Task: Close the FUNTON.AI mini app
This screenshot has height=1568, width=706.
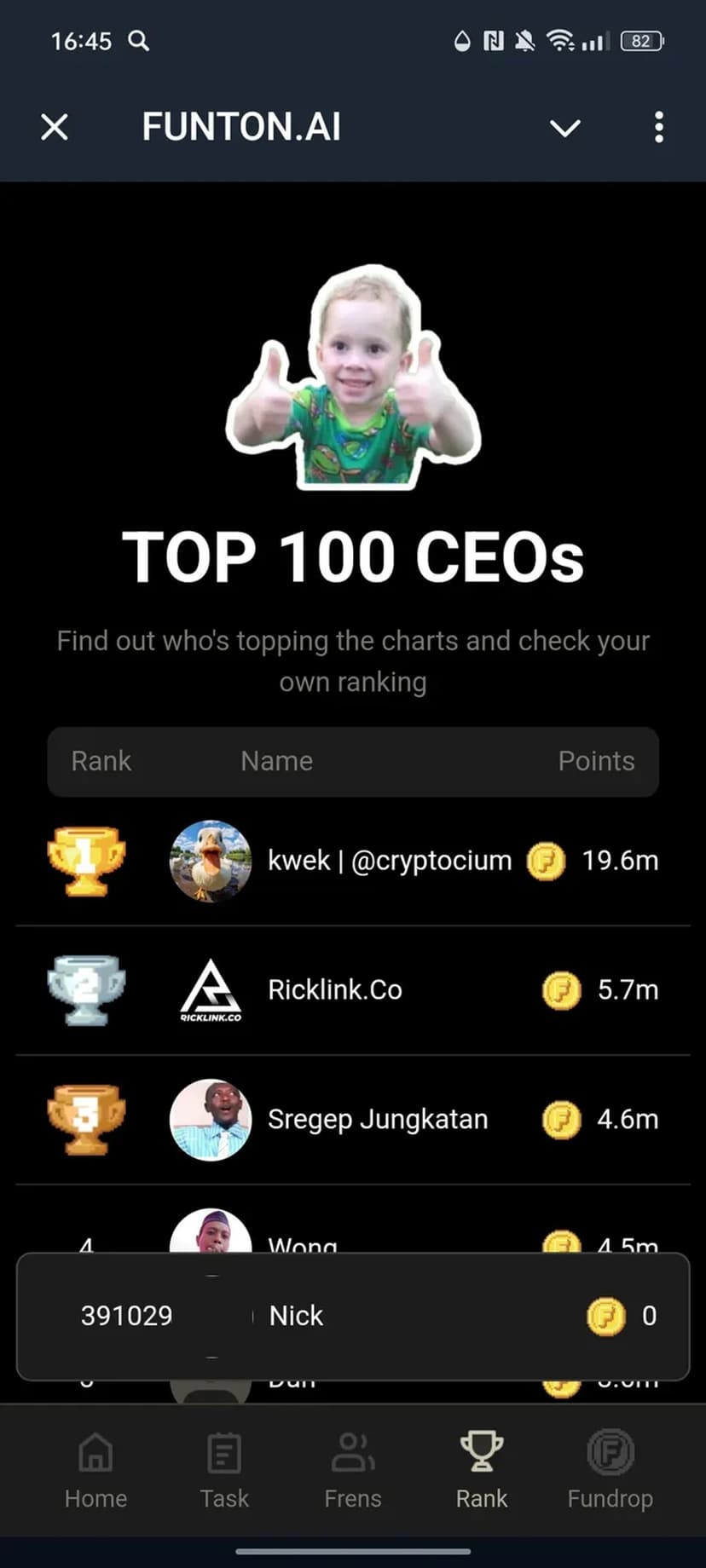Action: pyautogui.click(x=55, y=128)
